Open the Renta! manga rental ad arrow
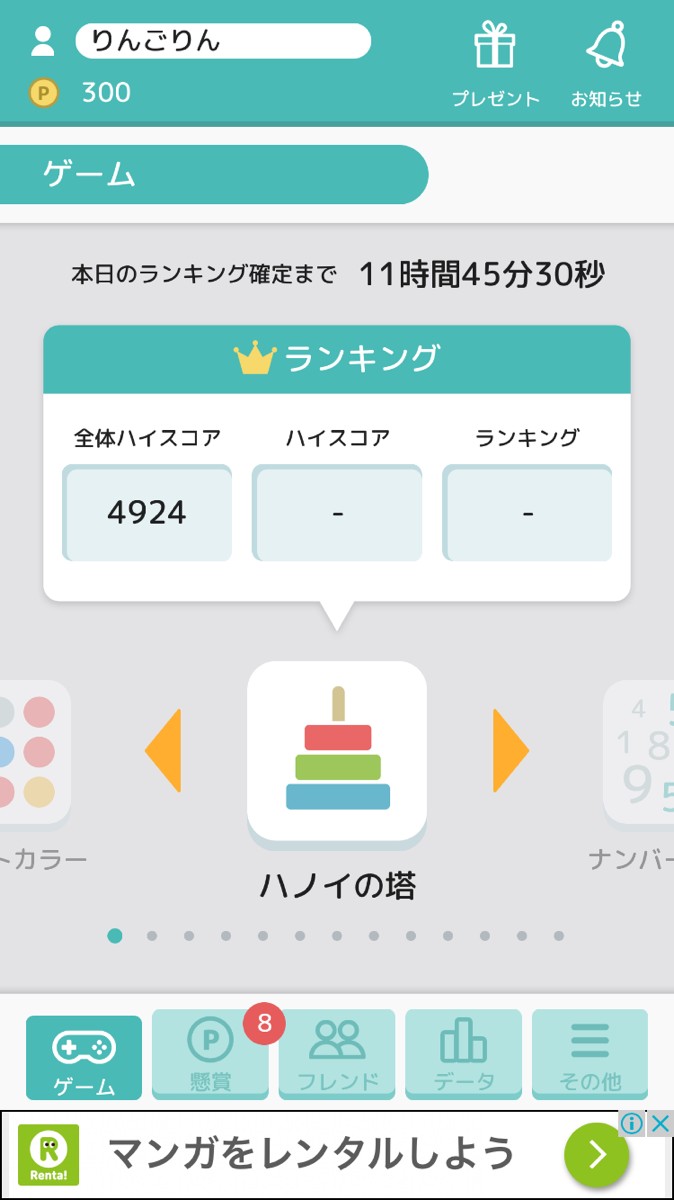Image resolution: width=674 pixels, height=1200 pixels. (596, 1155)
